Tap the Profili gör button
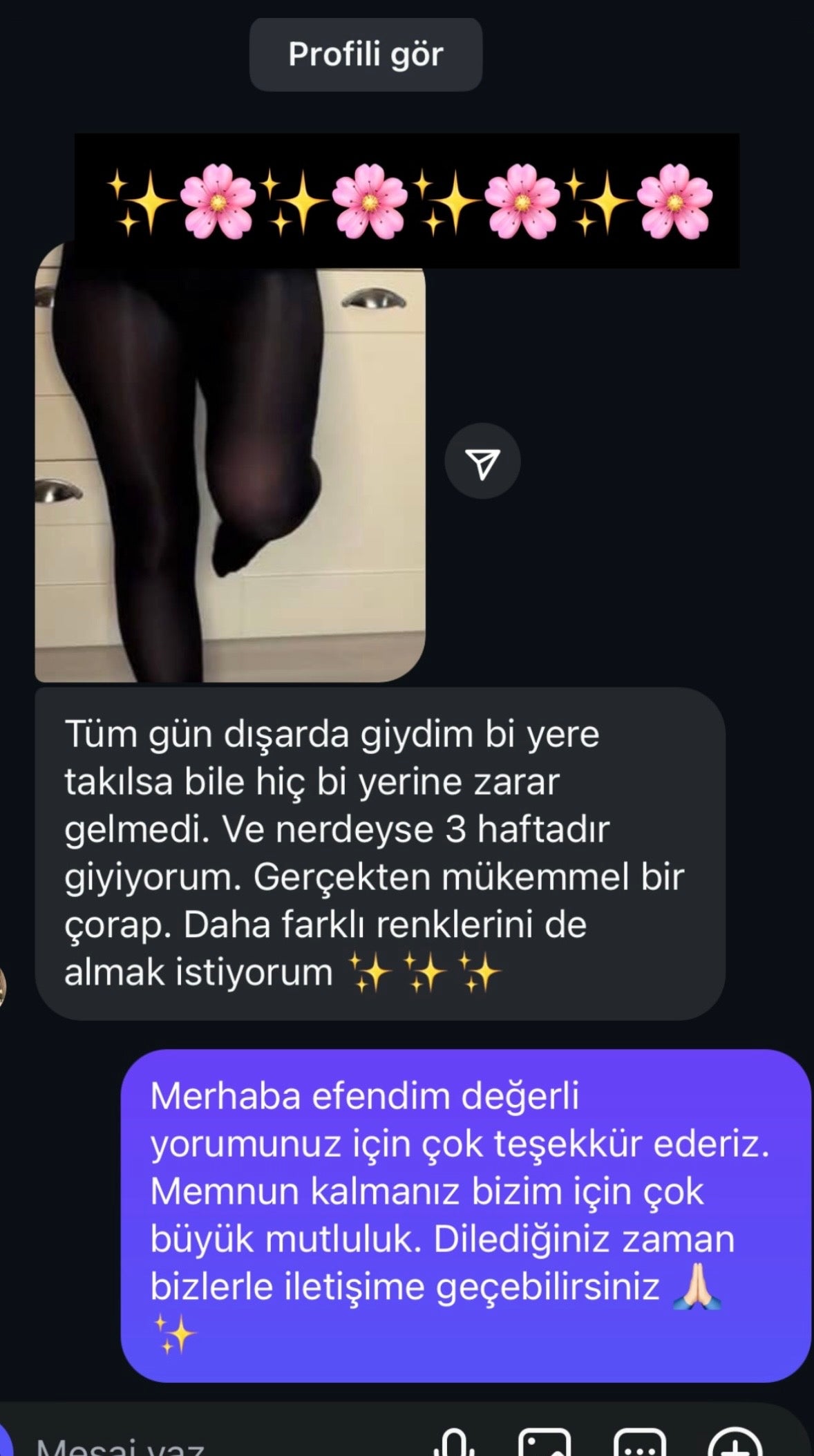The image size is (814, 1456). click(366, 55)
